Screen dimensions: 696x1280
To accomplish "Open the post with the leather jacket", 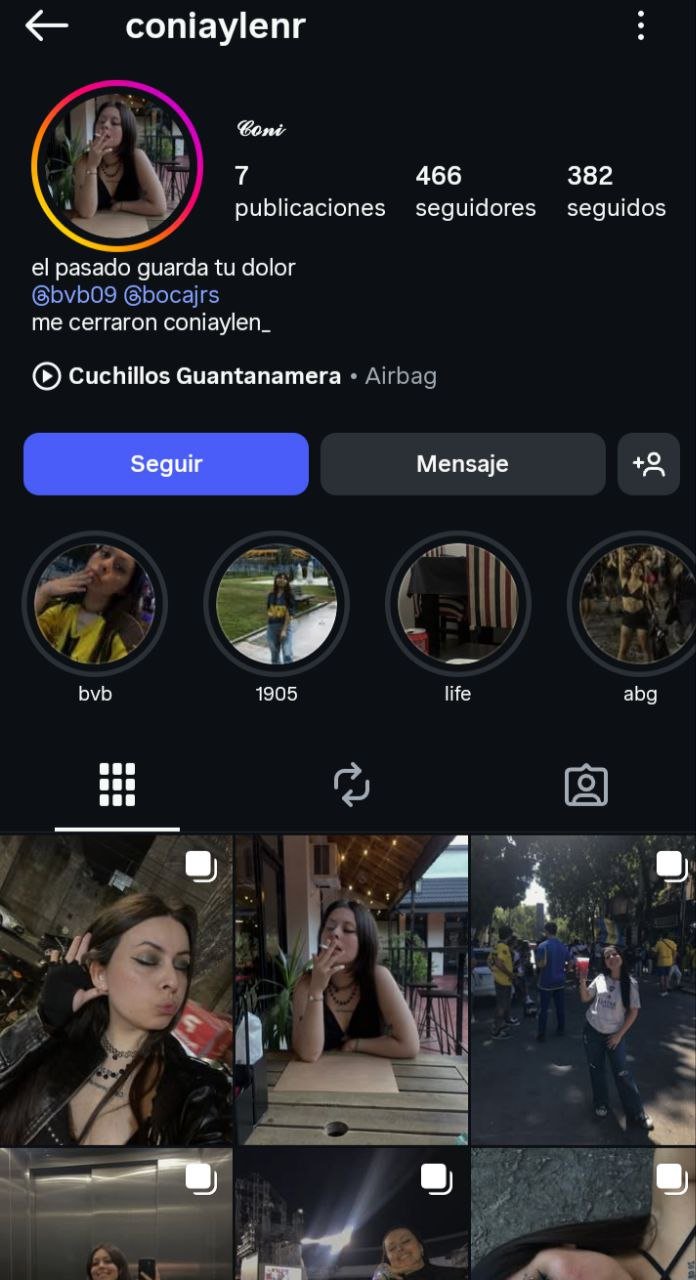I will (115, 990).
